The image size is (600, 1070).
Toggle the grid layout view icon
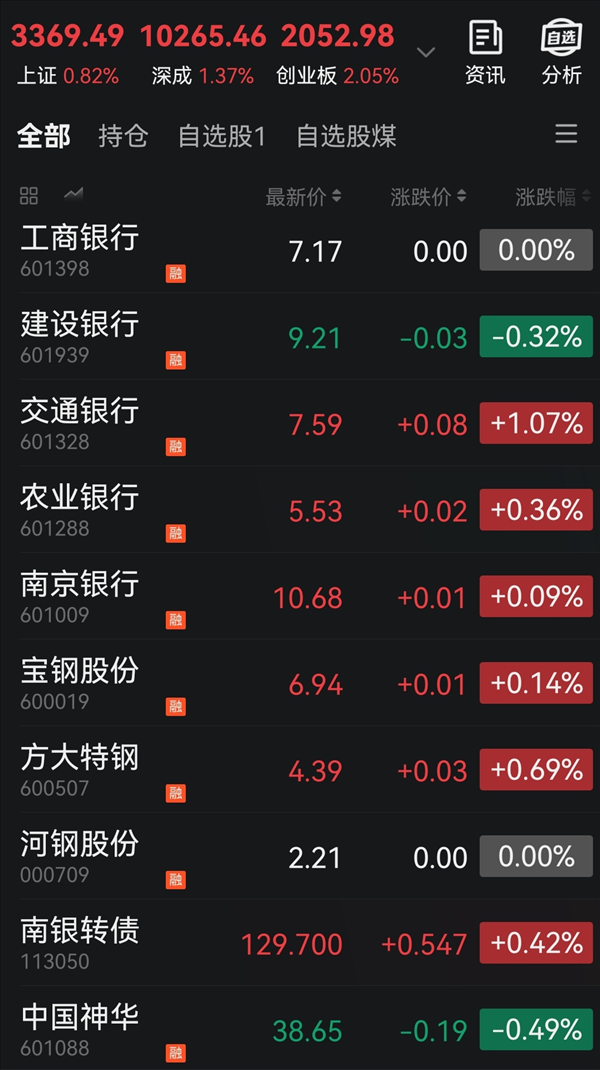click(x=29, y=197)
